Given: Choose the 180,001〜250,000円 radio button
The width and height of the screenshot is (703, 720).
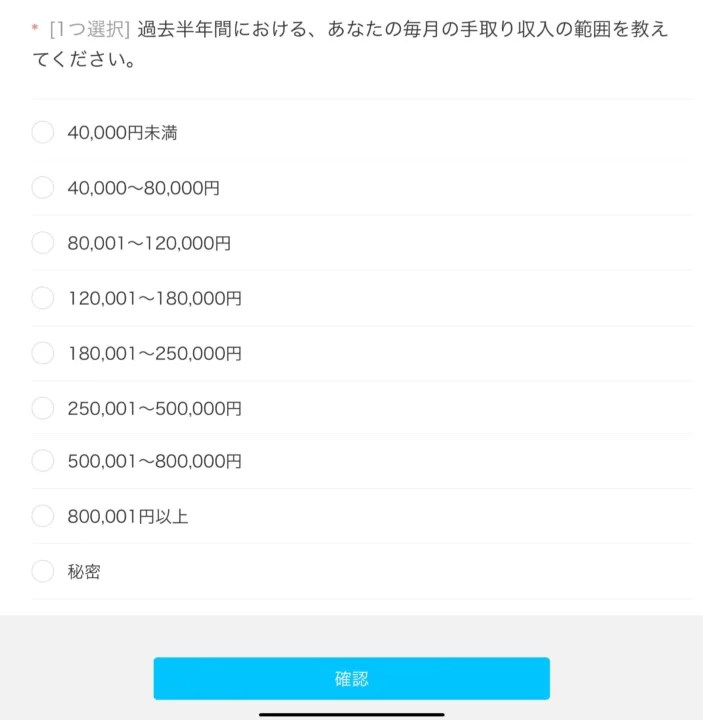Looking at the screenshot, I should point(43,353).
